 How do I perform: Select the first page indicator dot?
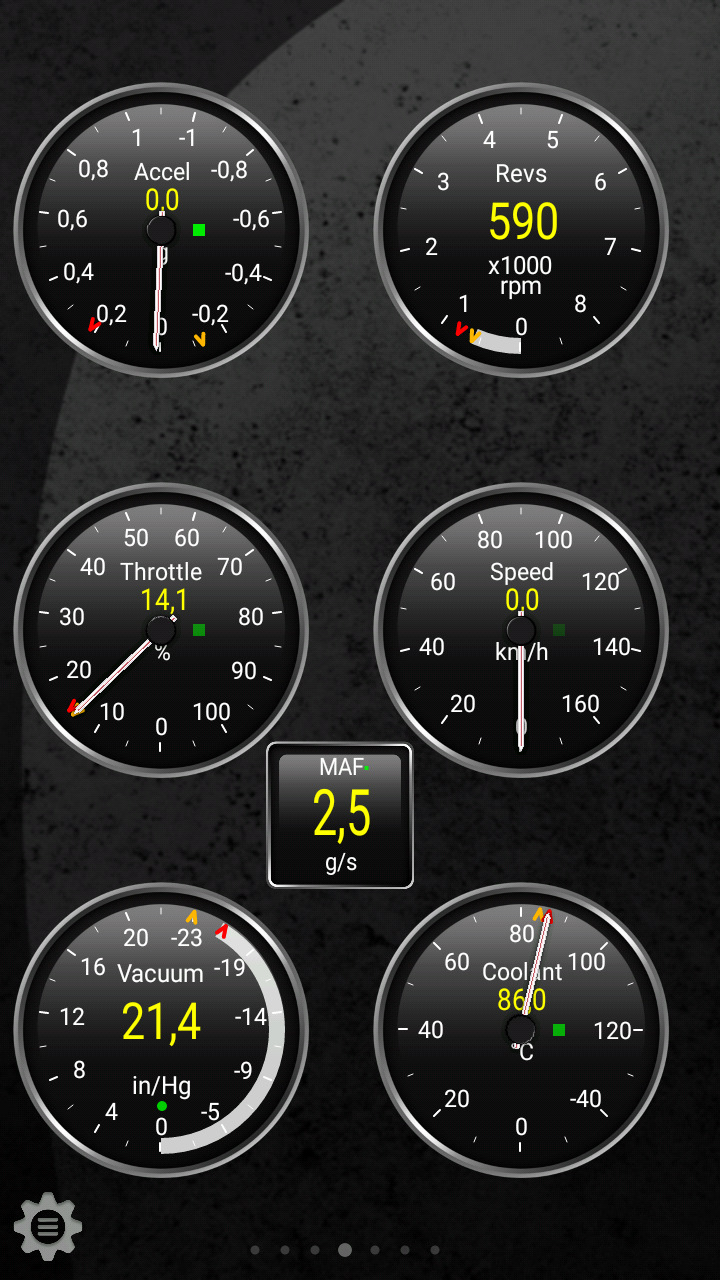[x=255, y=1250]
